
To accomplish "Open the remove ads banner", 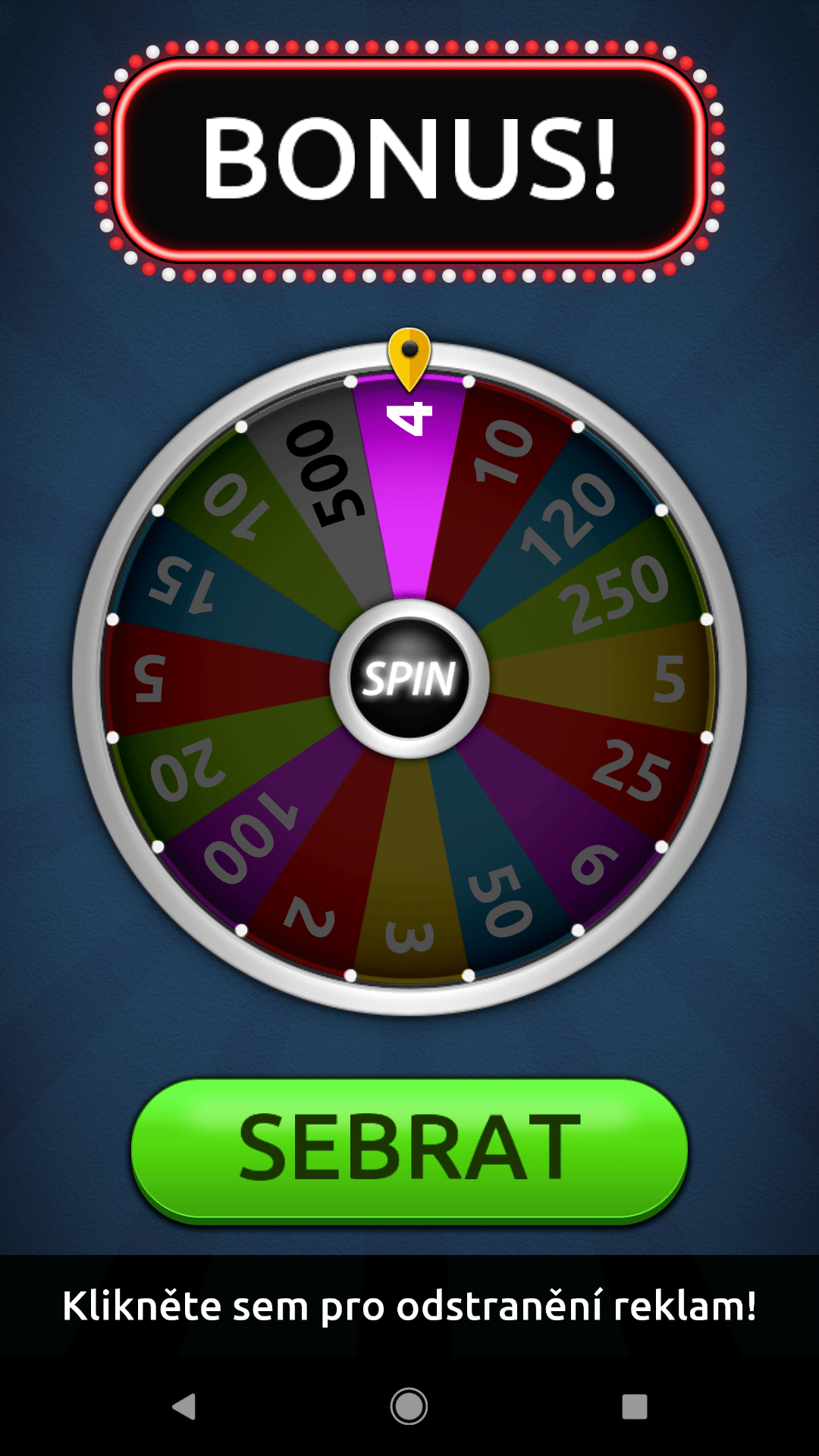I will (409, 1306).
